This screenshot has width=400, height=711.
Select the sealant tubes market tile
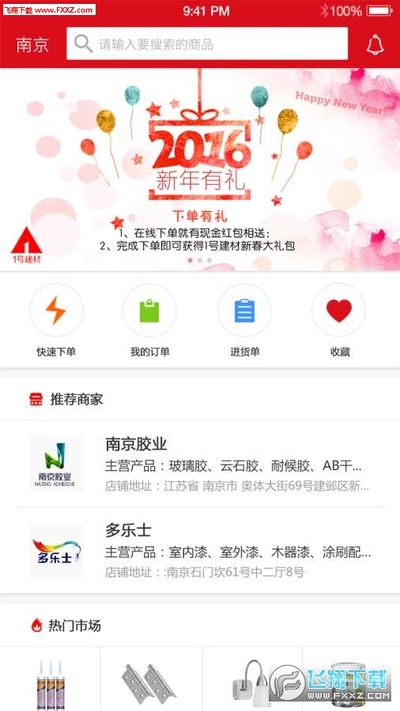[50, 679]
